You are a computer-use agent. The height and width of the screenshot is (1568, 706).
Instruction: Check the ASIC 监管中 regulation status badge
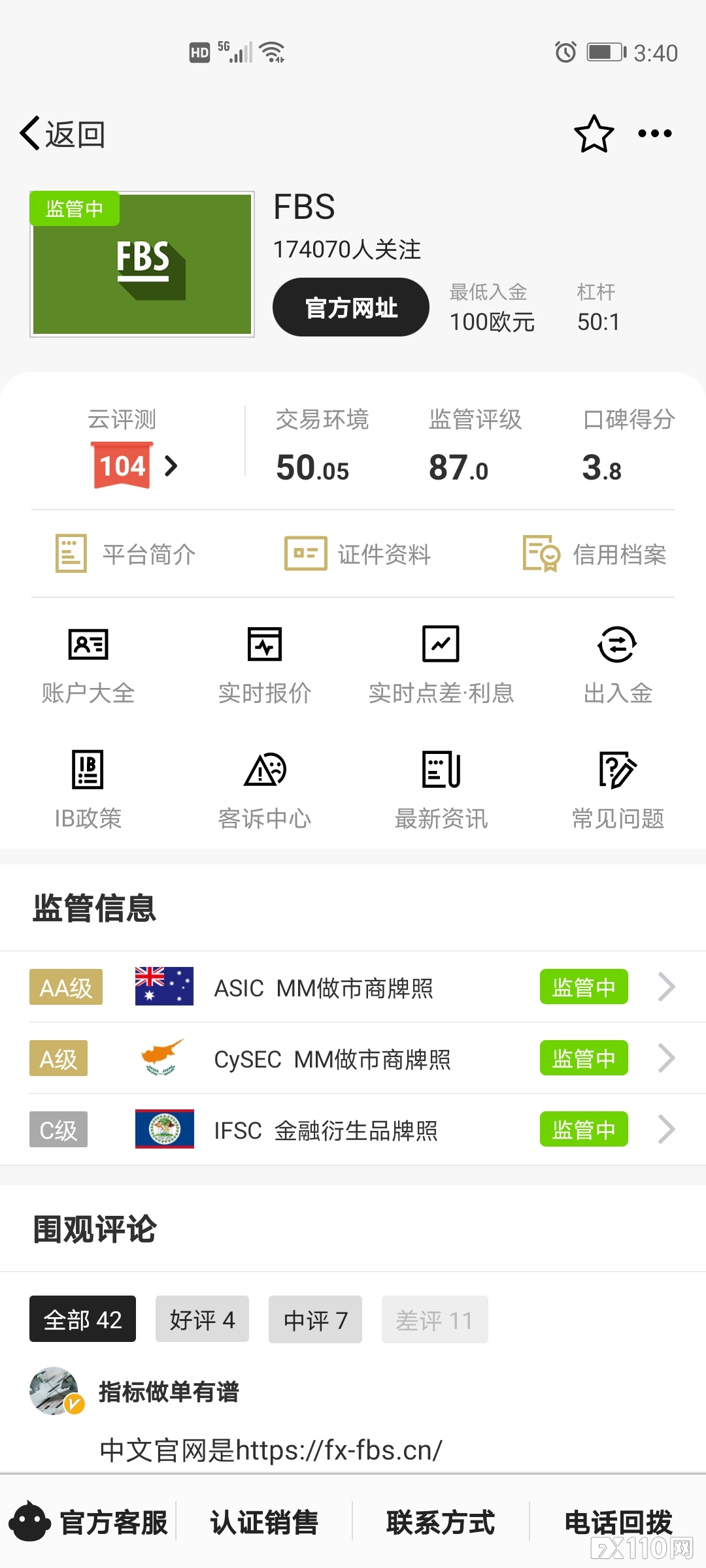(x=584, y=987)
